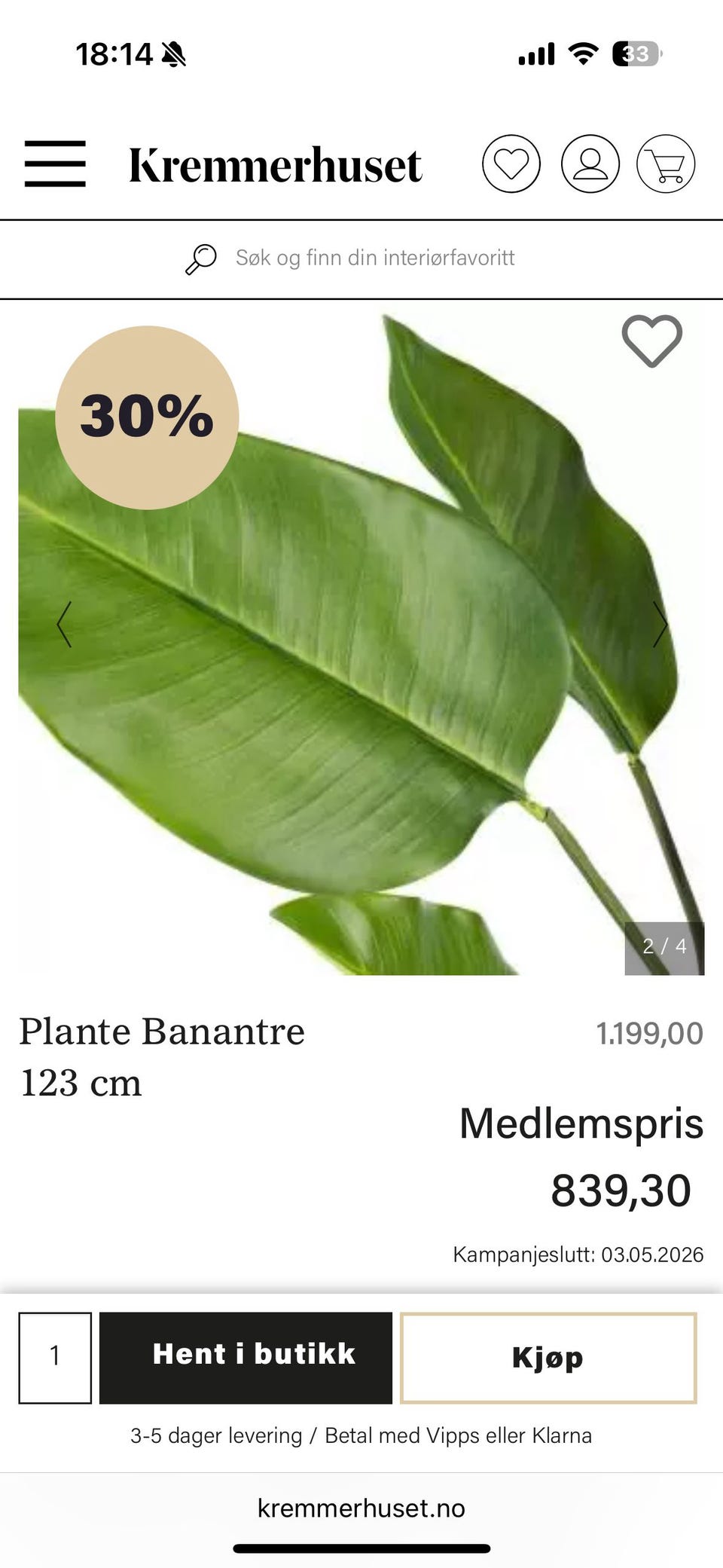Click the 2 / 4 image counter

point(664,948)
